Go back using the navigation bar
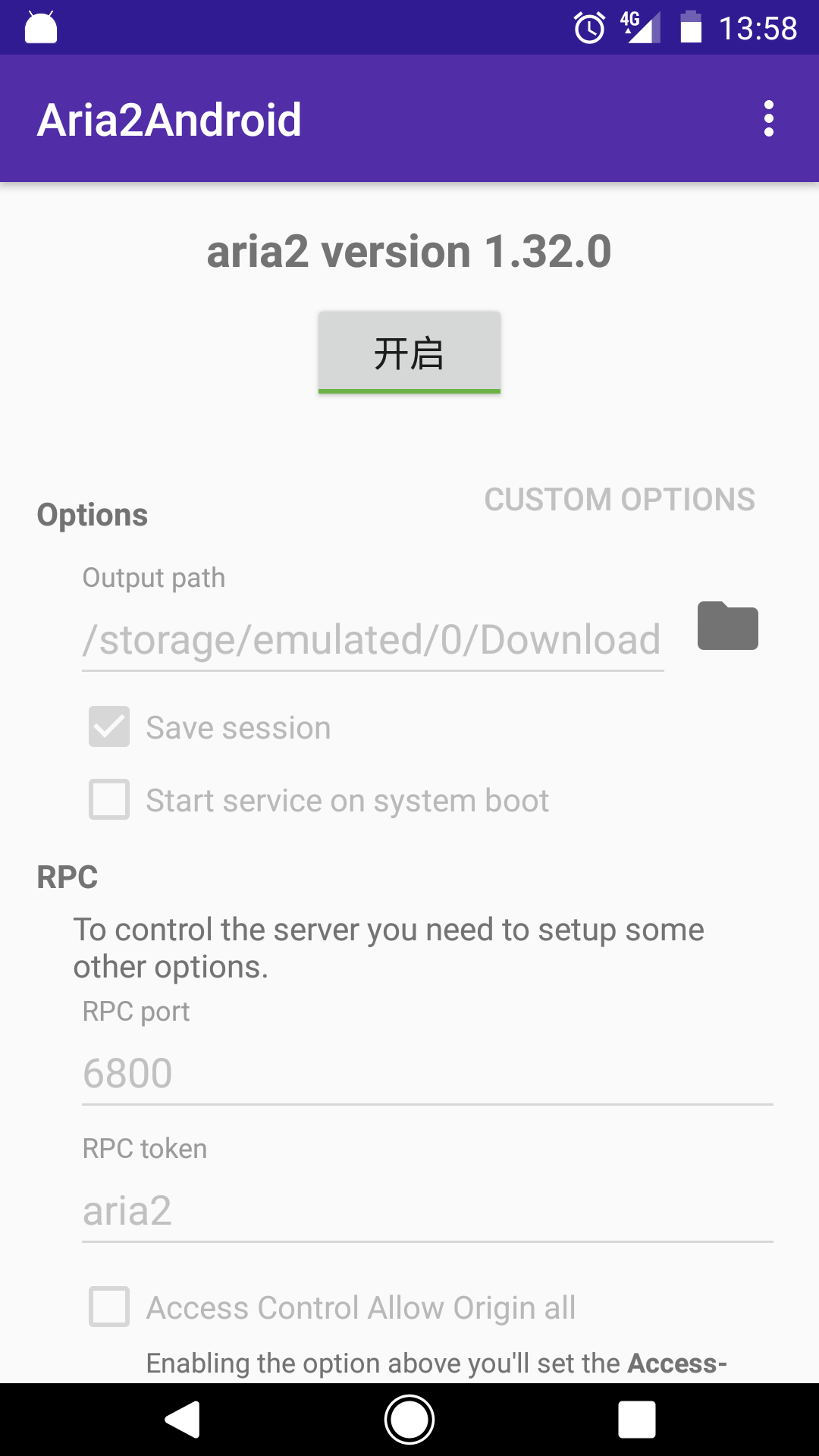Viewport: 819px width, 1456px height. 182,1420
